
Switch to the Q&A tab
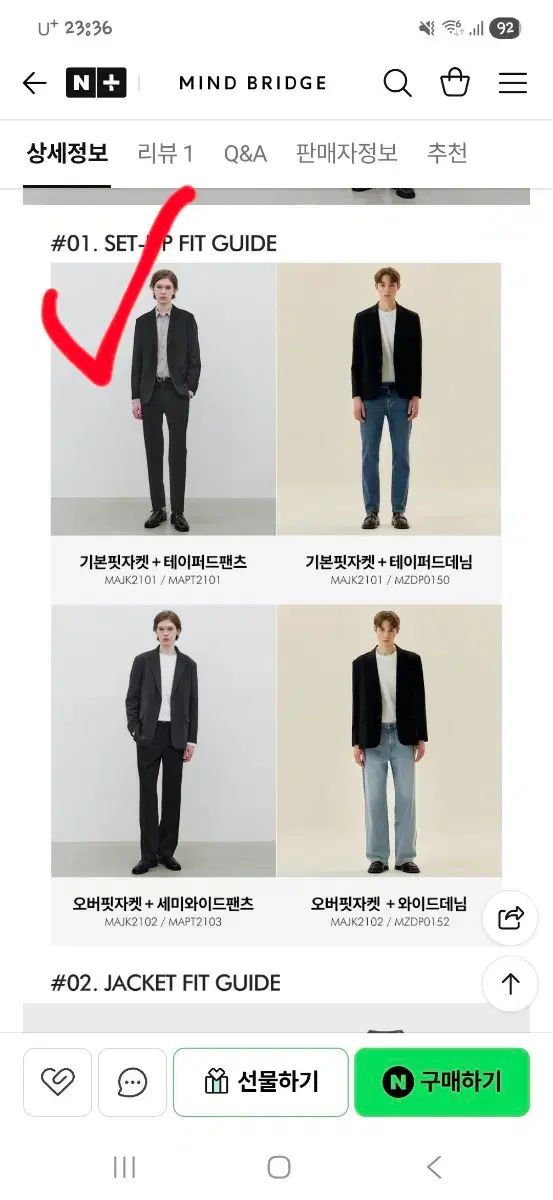pyautogui.click(x=245, y=153)
